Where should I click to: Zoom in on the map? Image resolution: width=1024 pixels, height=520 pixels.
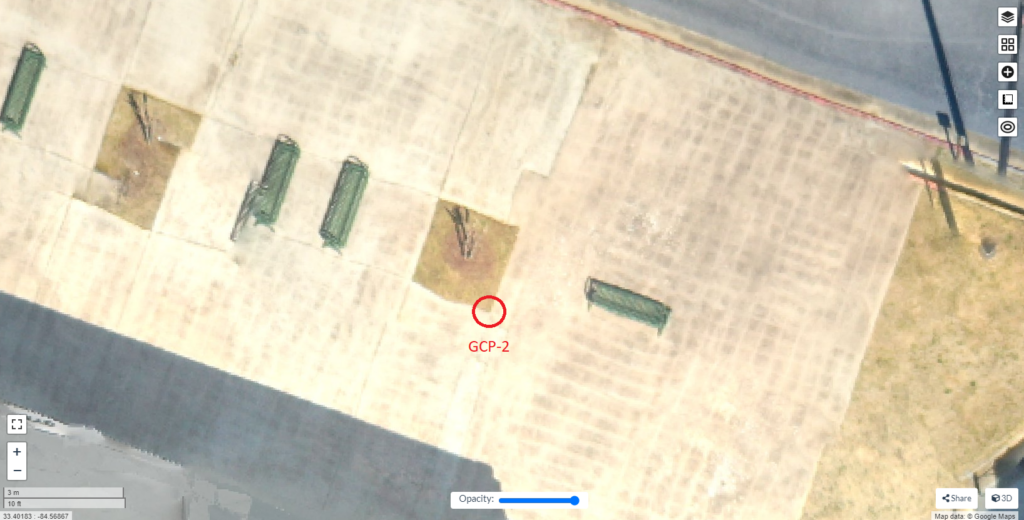point(17,452)
